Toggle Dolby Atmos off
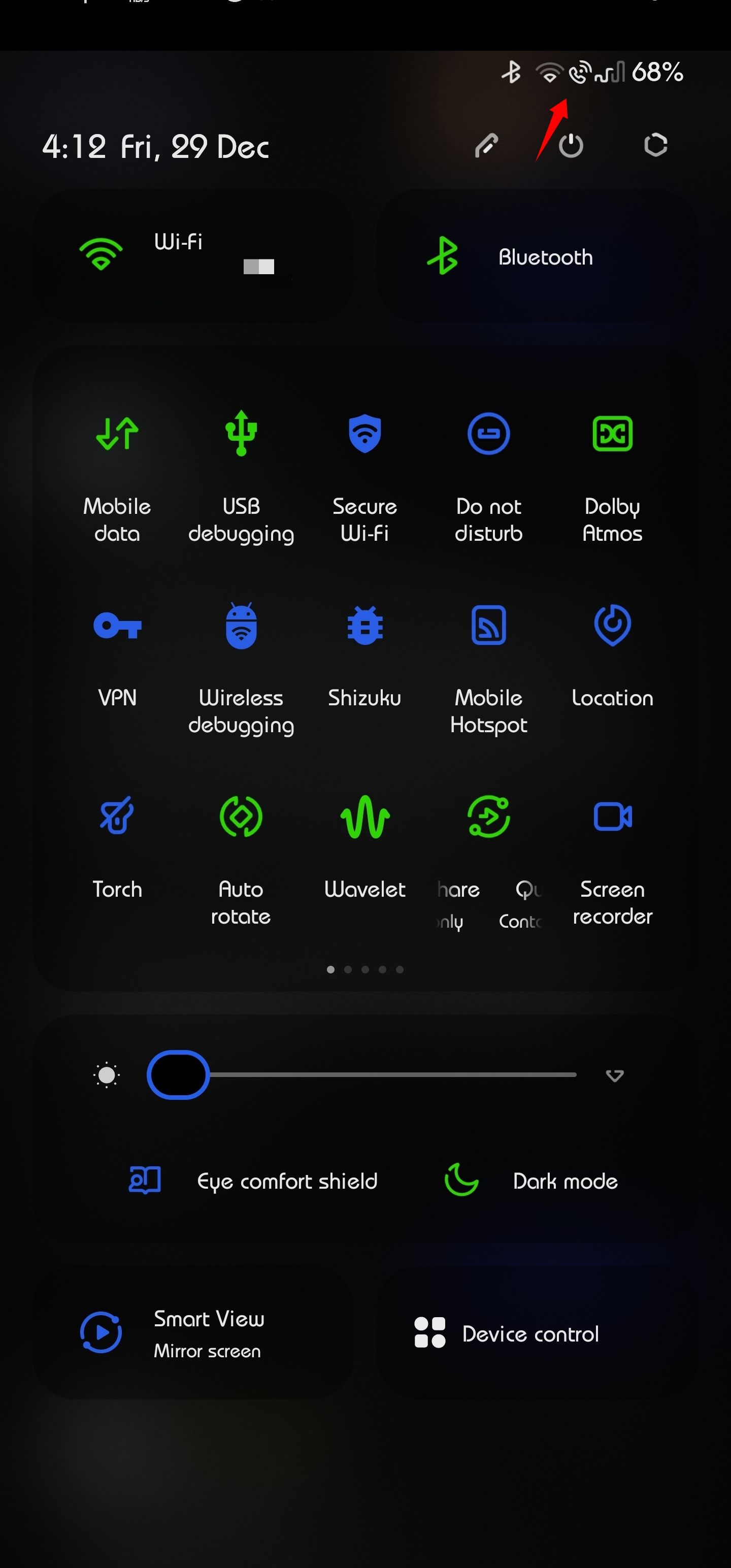Viewport: 731px width, 1568px height. pos(612,434)
